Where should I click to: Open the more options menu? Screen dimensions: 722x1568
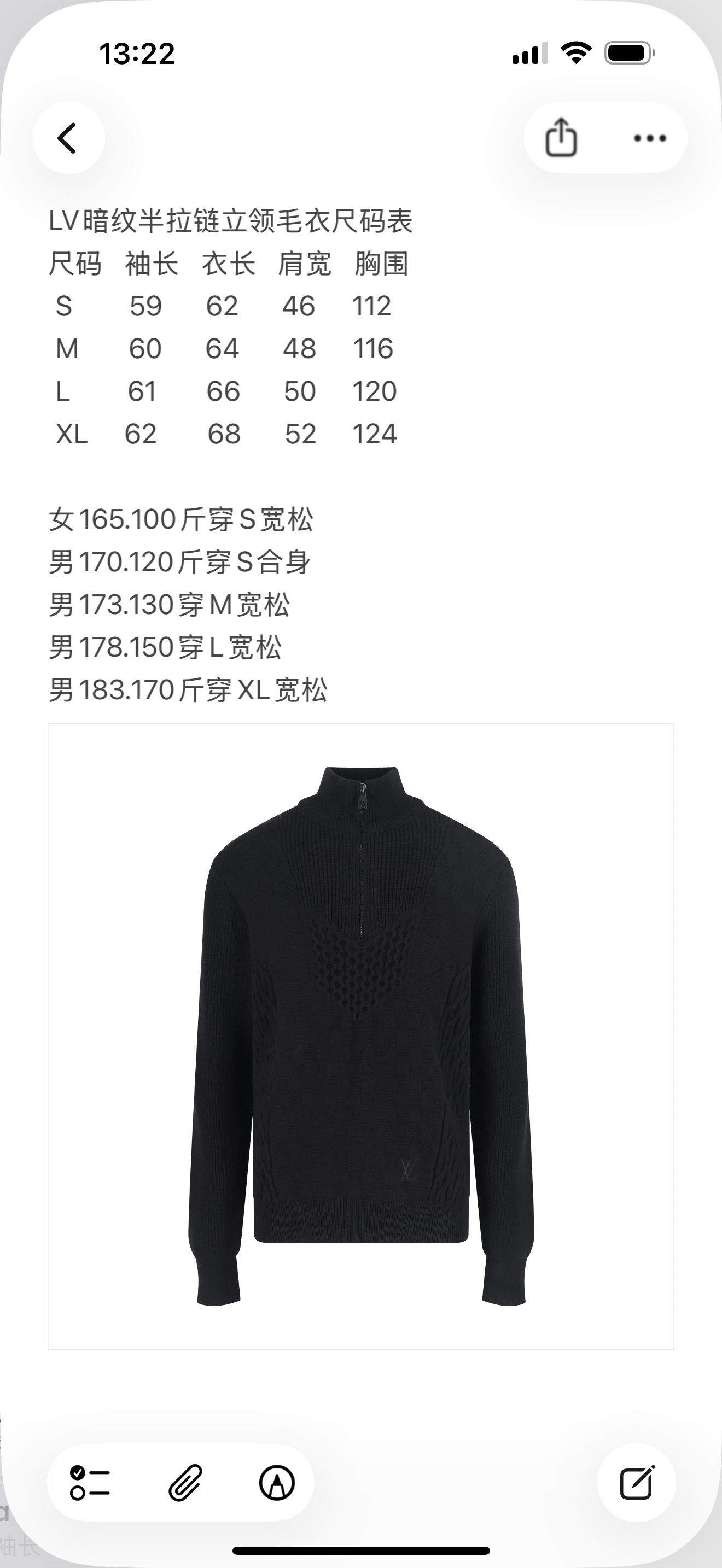coord(649,138)
